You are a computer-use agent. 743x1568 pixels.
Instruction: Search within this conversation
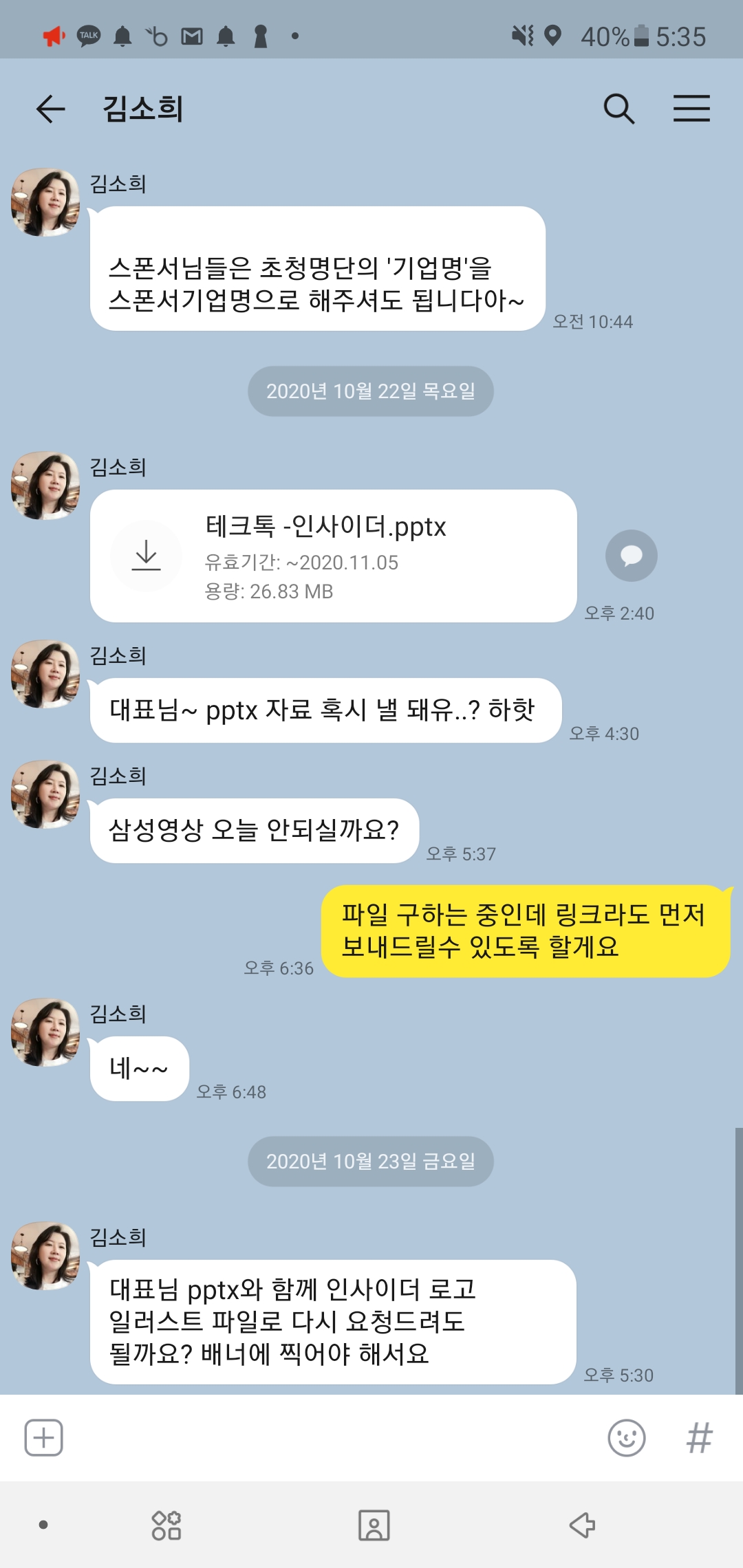click(x=618, y=109)
